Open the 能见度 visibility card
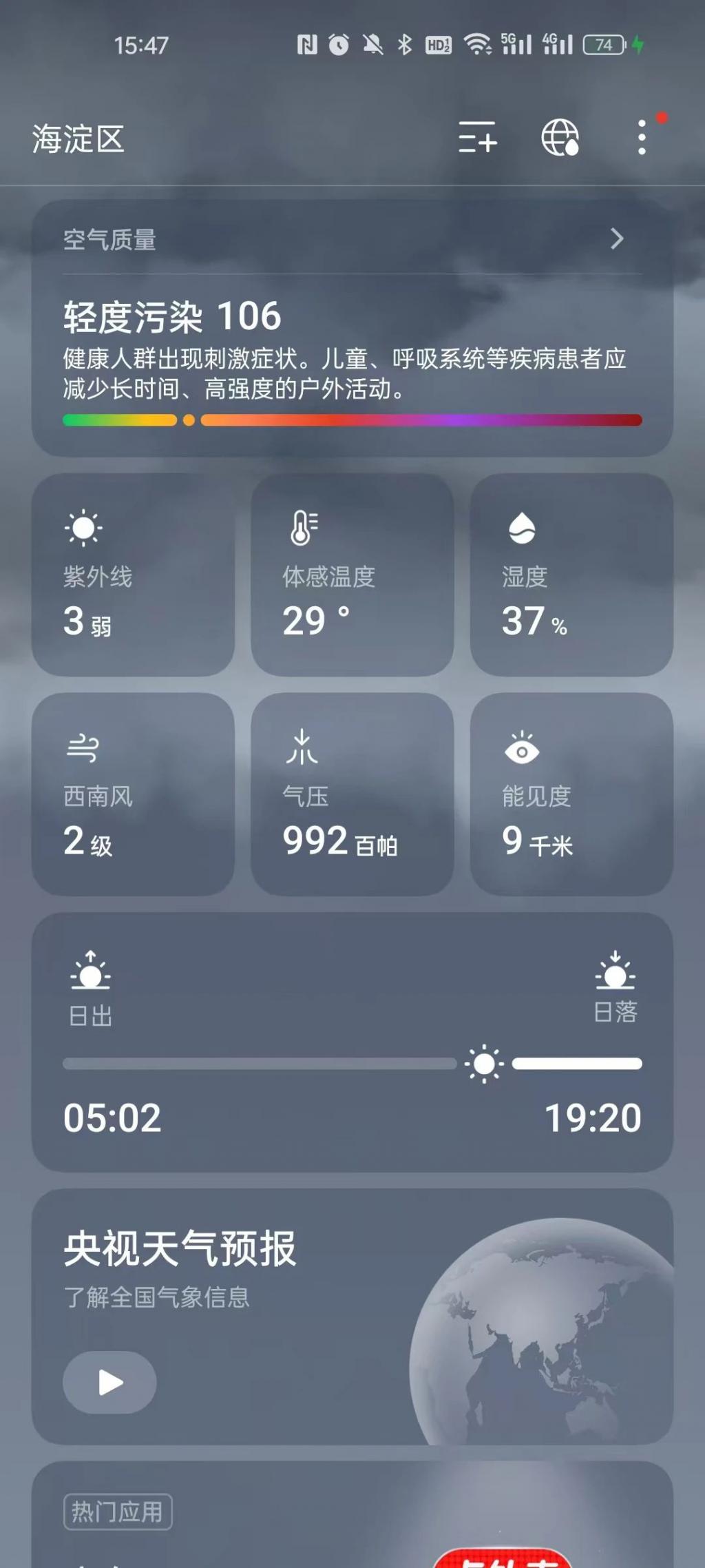Screen dimensions: 705x1568 [x=571, y=794]
